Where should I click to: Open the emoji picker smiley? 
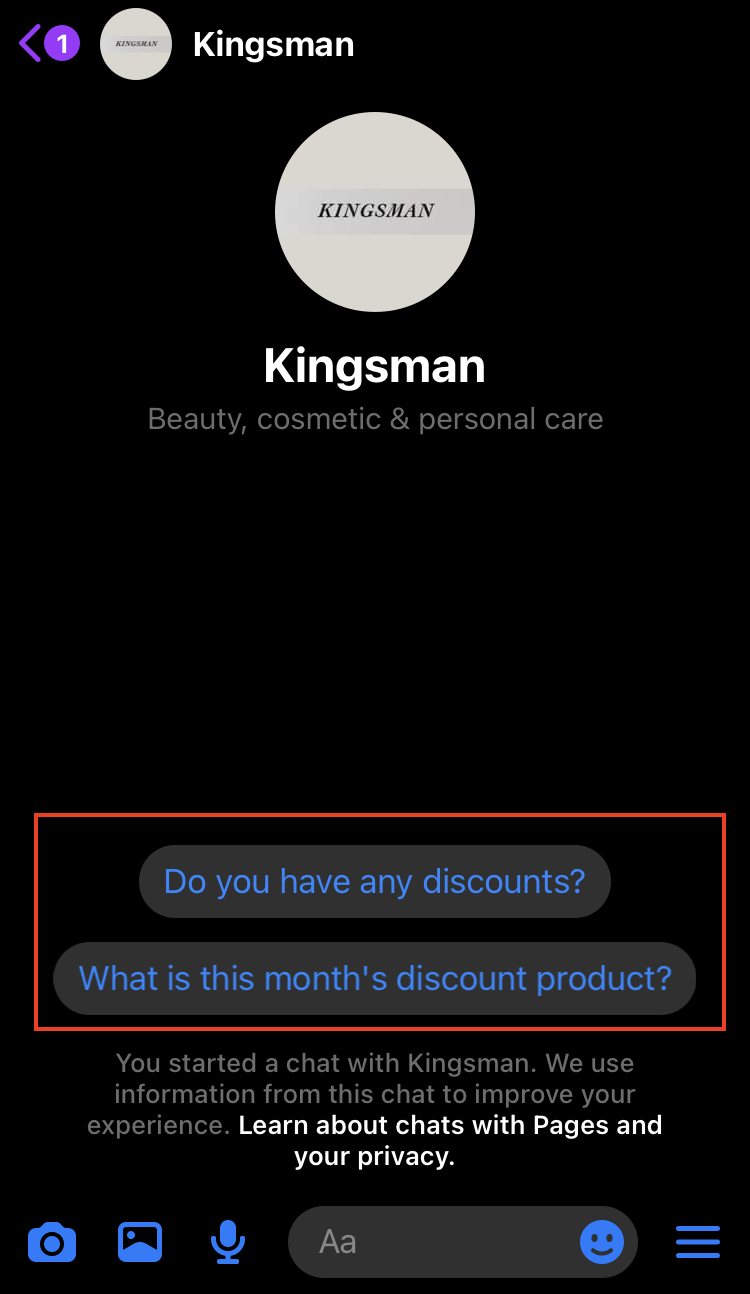pyautogui.click(x=602, y=1242)
